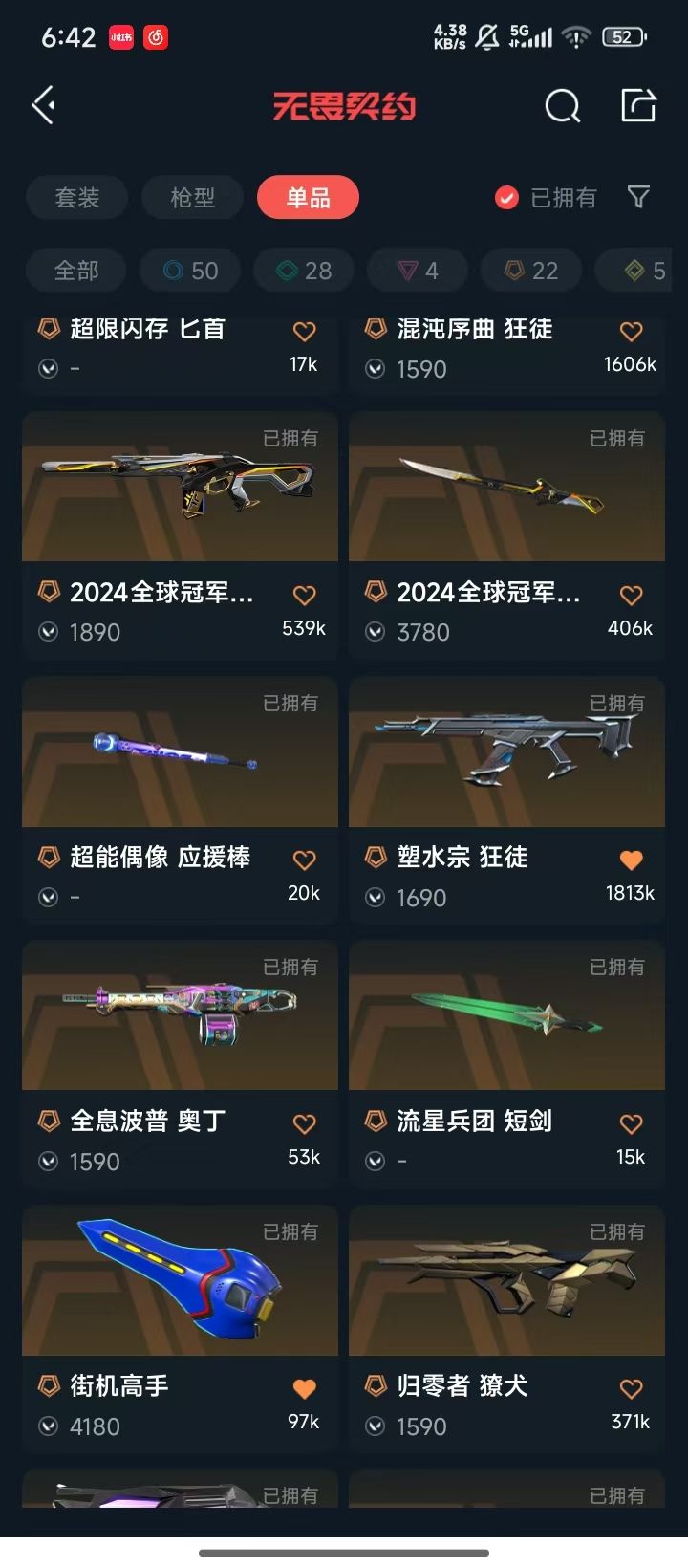The width and height of the screenshot is (688, 1568).
Task: Filter by the blue tier chip 50
Action: tap(190, 271)
